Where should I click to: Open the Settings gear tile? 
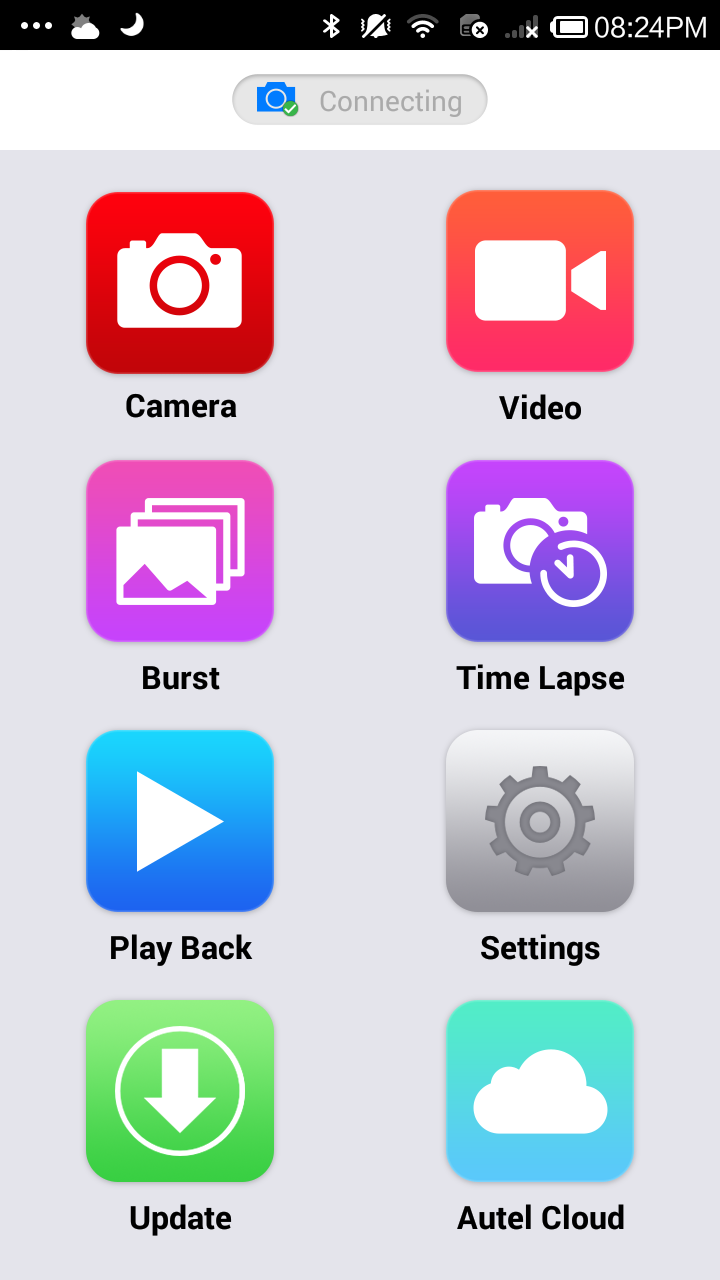point(540,821)
